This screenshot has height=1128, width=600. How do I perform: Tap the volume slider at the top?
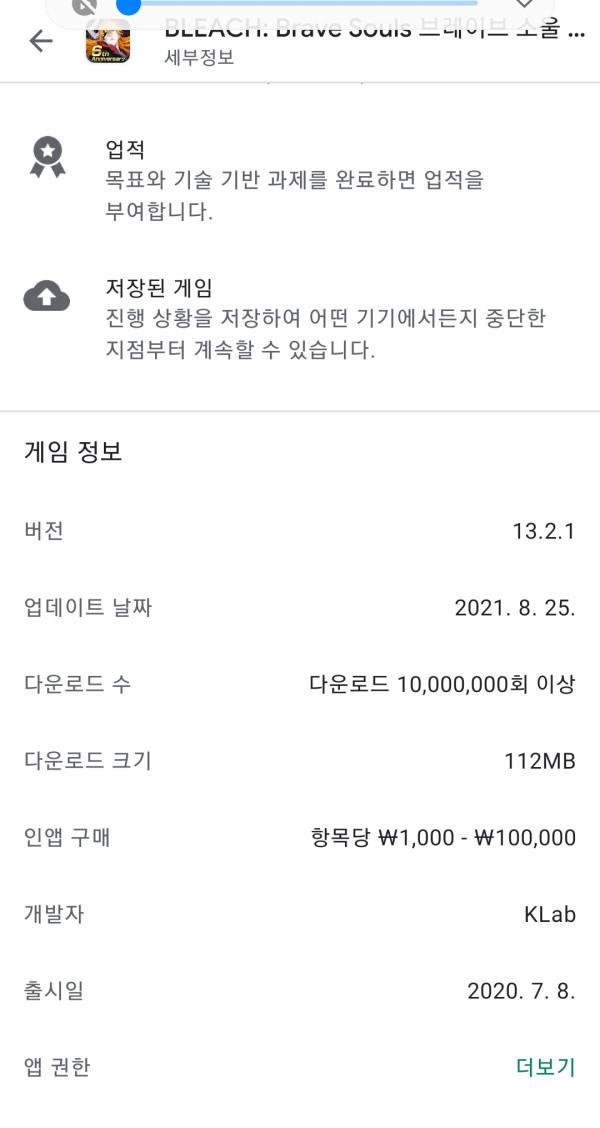point(302,4)
